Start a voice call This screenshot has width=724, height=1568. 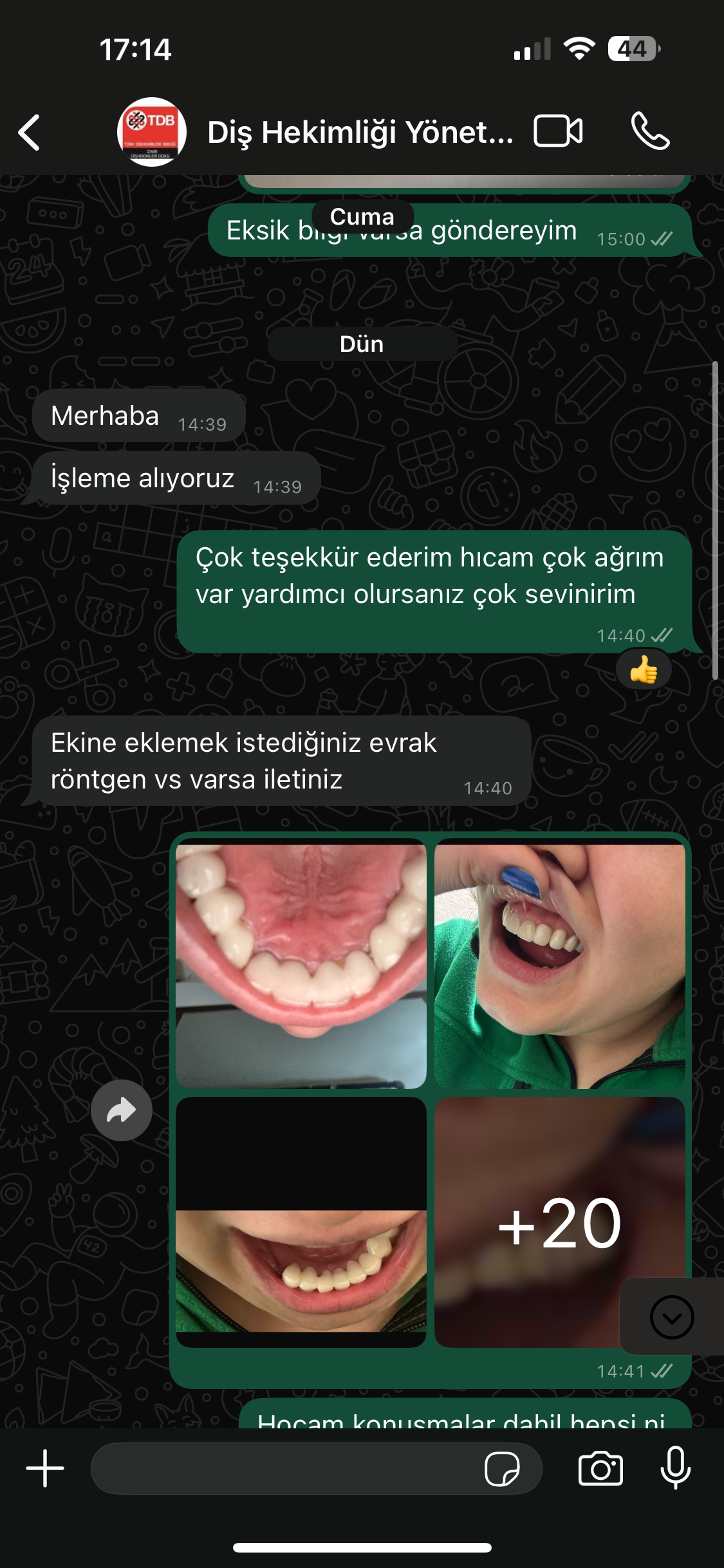(650, 131)
